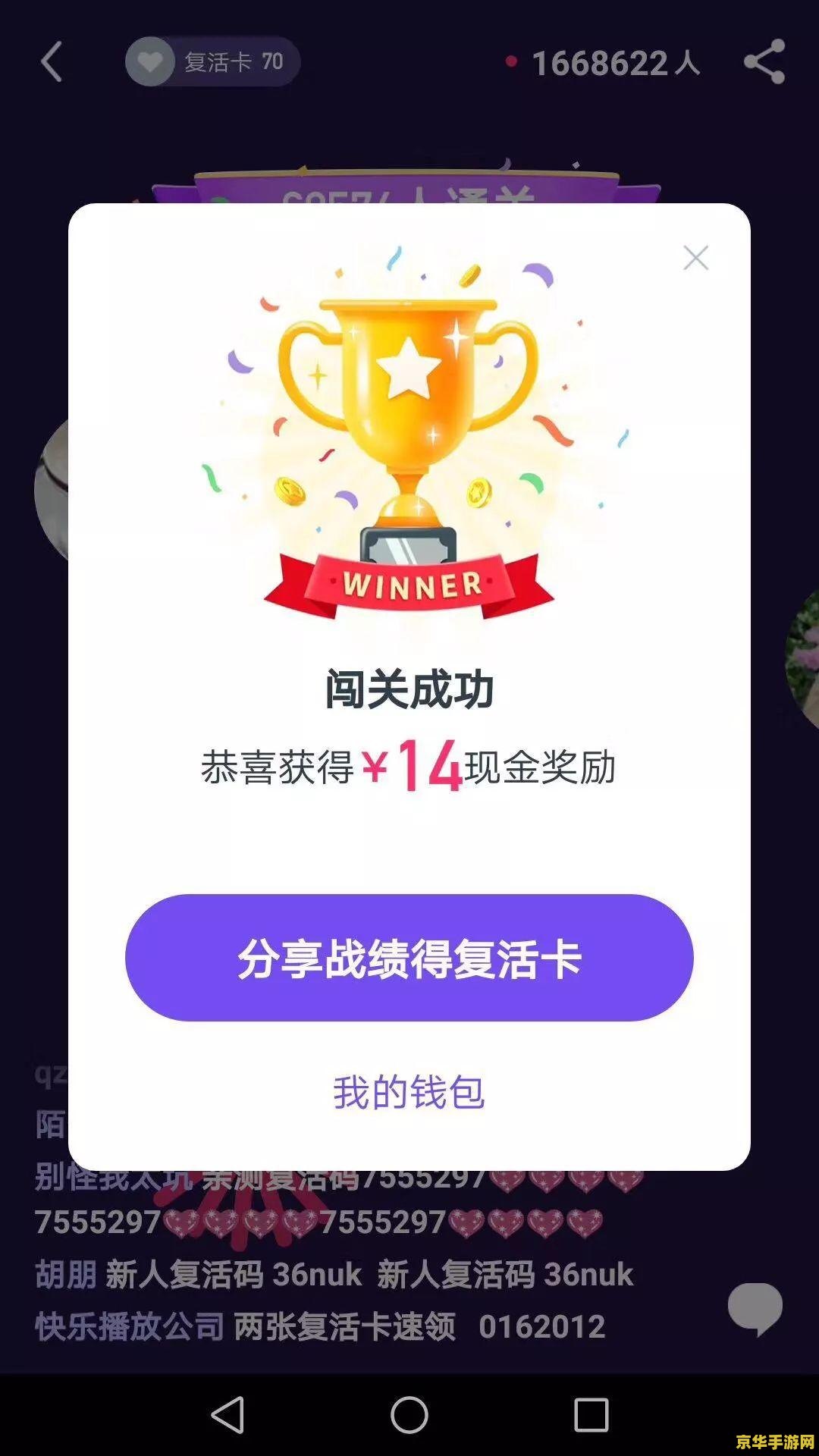This screenshot has width=819, height=1456.
Task: Open 我的钱包 wallet link
Action: [409, 1092]
